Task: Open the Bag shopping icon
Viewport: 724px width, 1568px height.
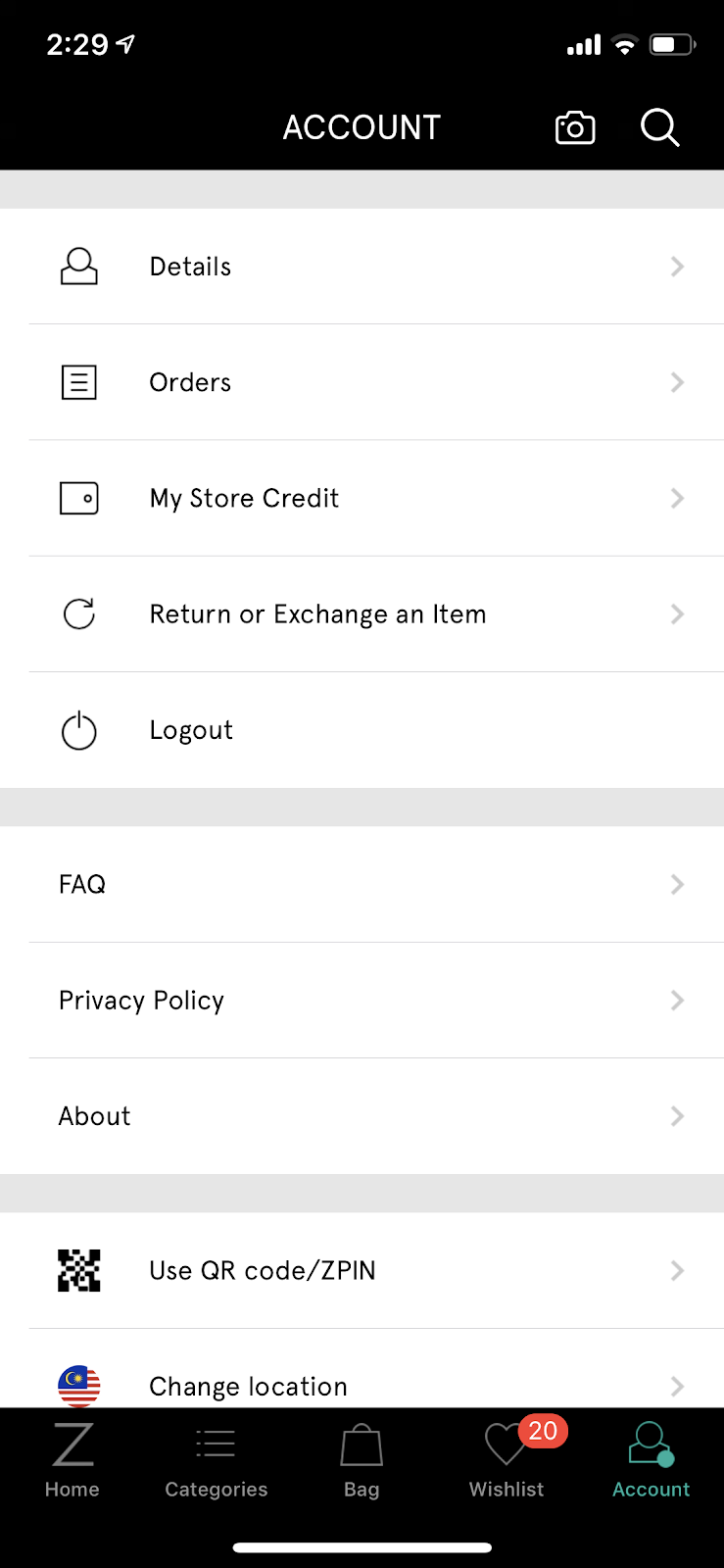Action: pyautogui.click(x=361, y=1444)
